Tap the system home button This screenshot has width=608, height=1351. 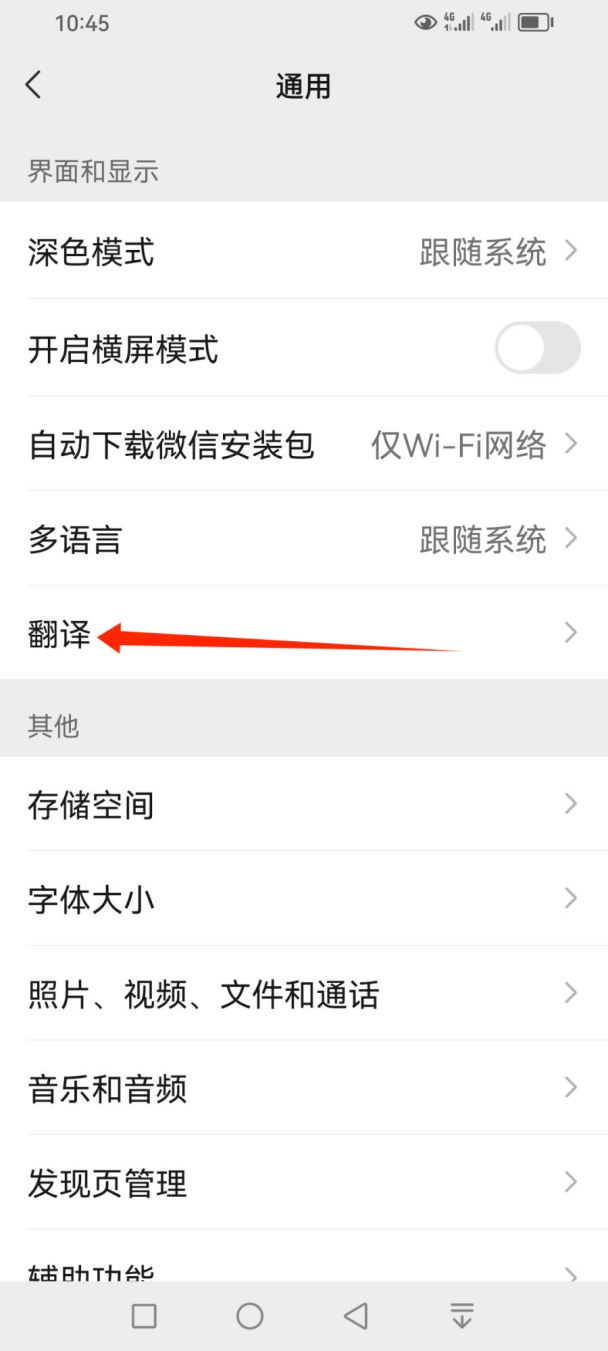point(250,1316)
